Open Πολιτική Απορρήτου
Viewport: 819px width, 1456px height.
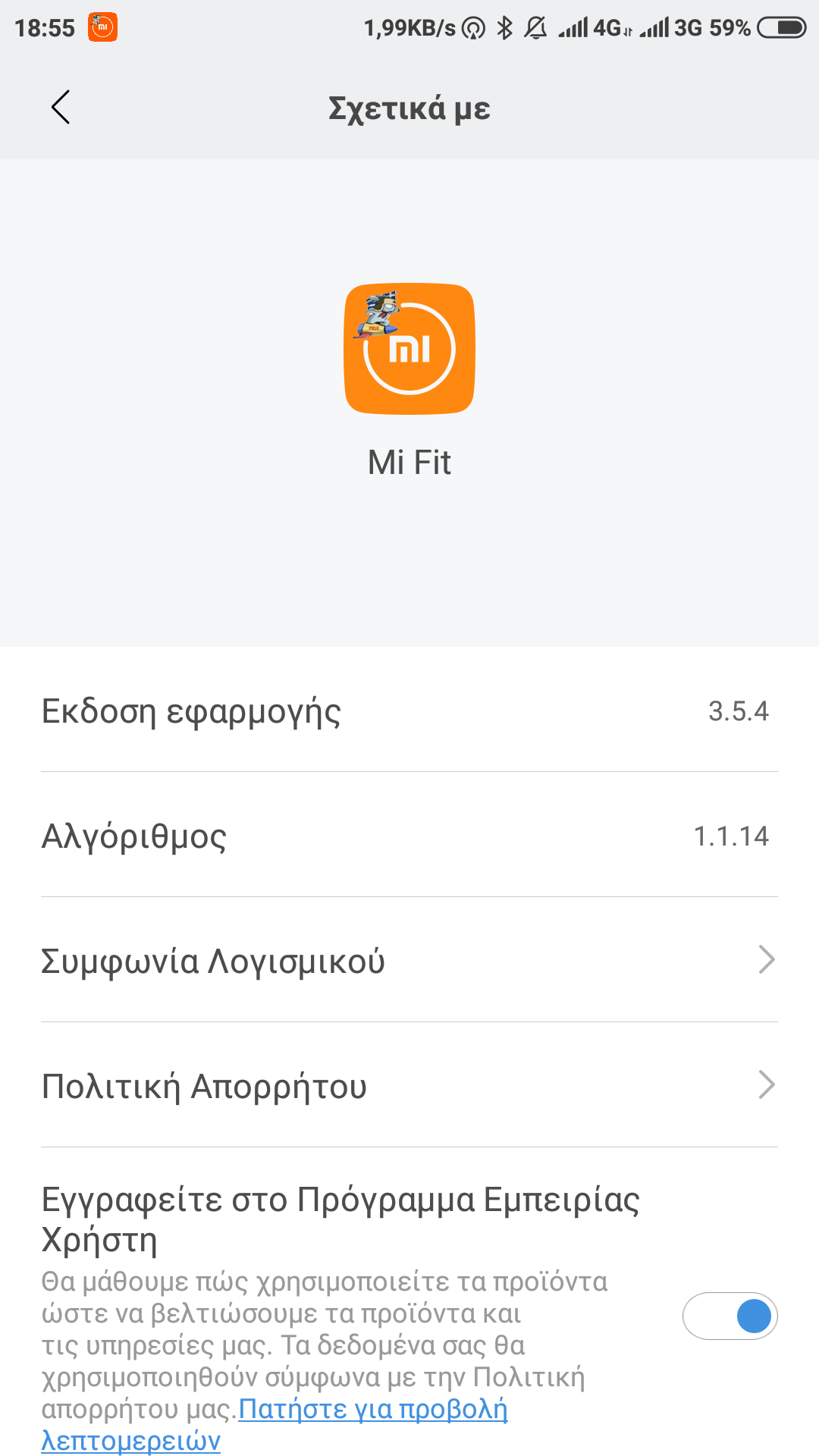(409, 1085)
